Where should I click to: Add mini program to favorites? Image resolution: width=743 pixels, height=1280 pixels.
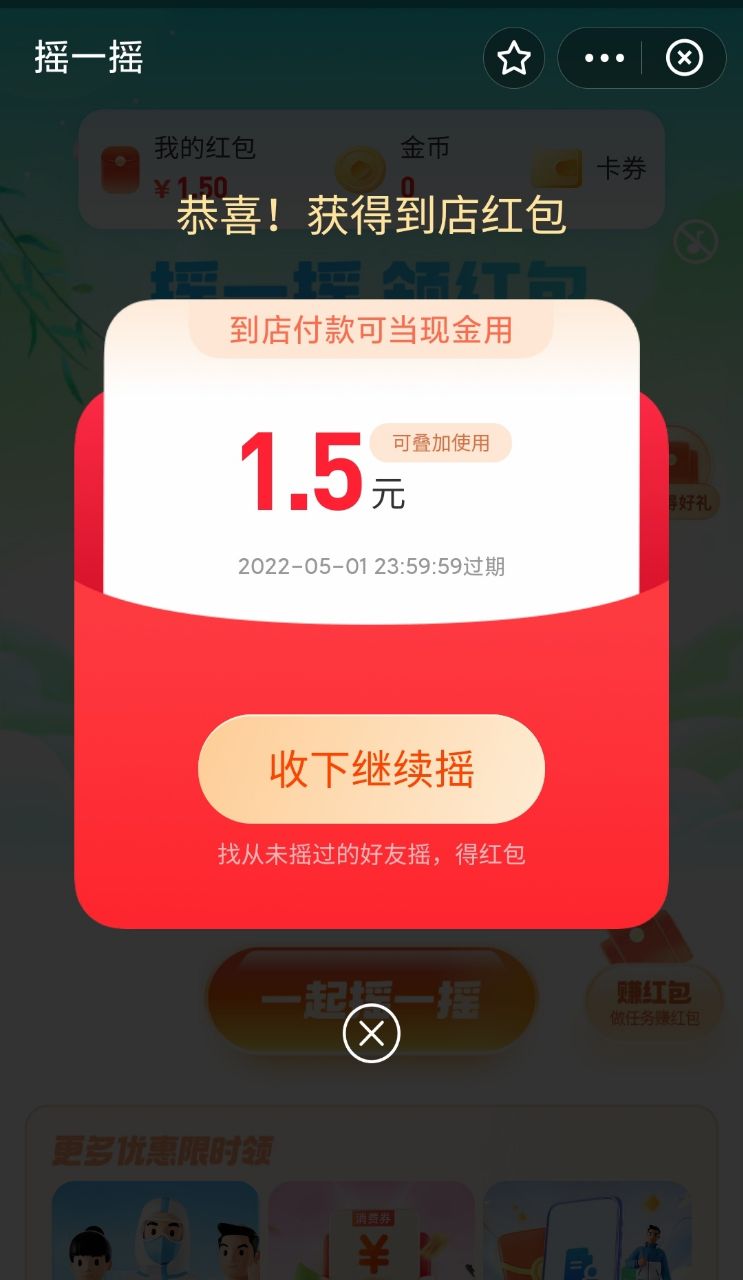514,58
